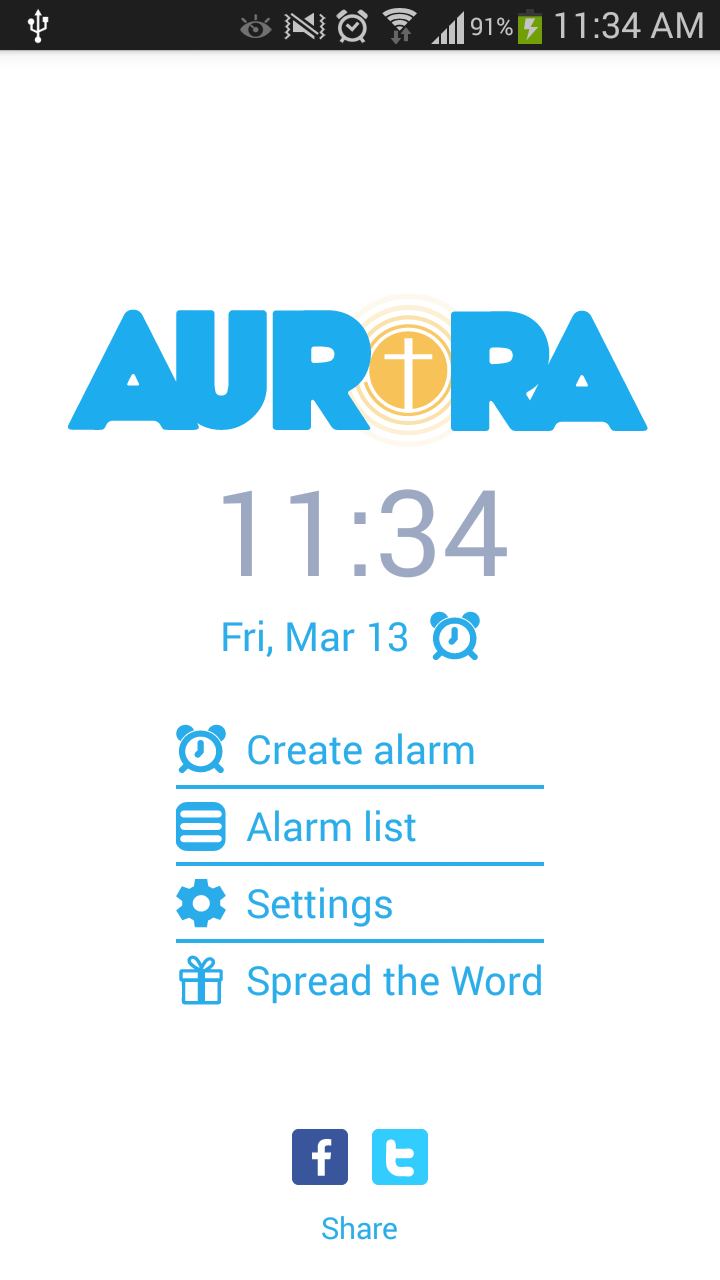Share via the Facebook icon
The image size is (720, 1280).
(x=320, y=1157)
